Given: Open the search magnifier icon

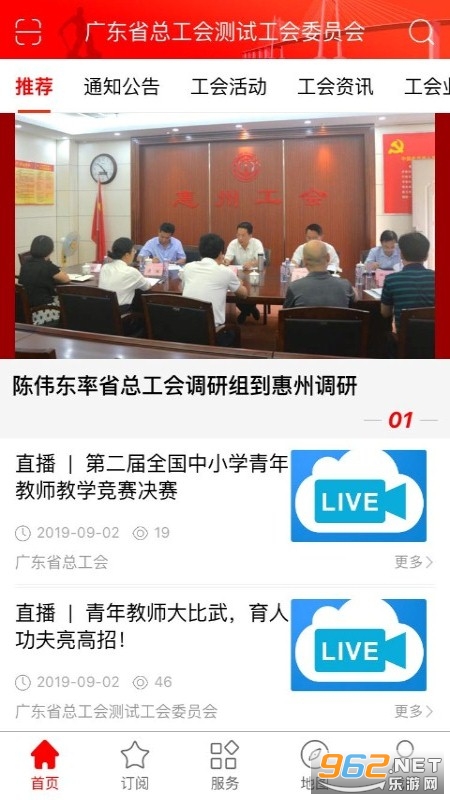Looking at the screenshot, I should [x=421, y=32].
